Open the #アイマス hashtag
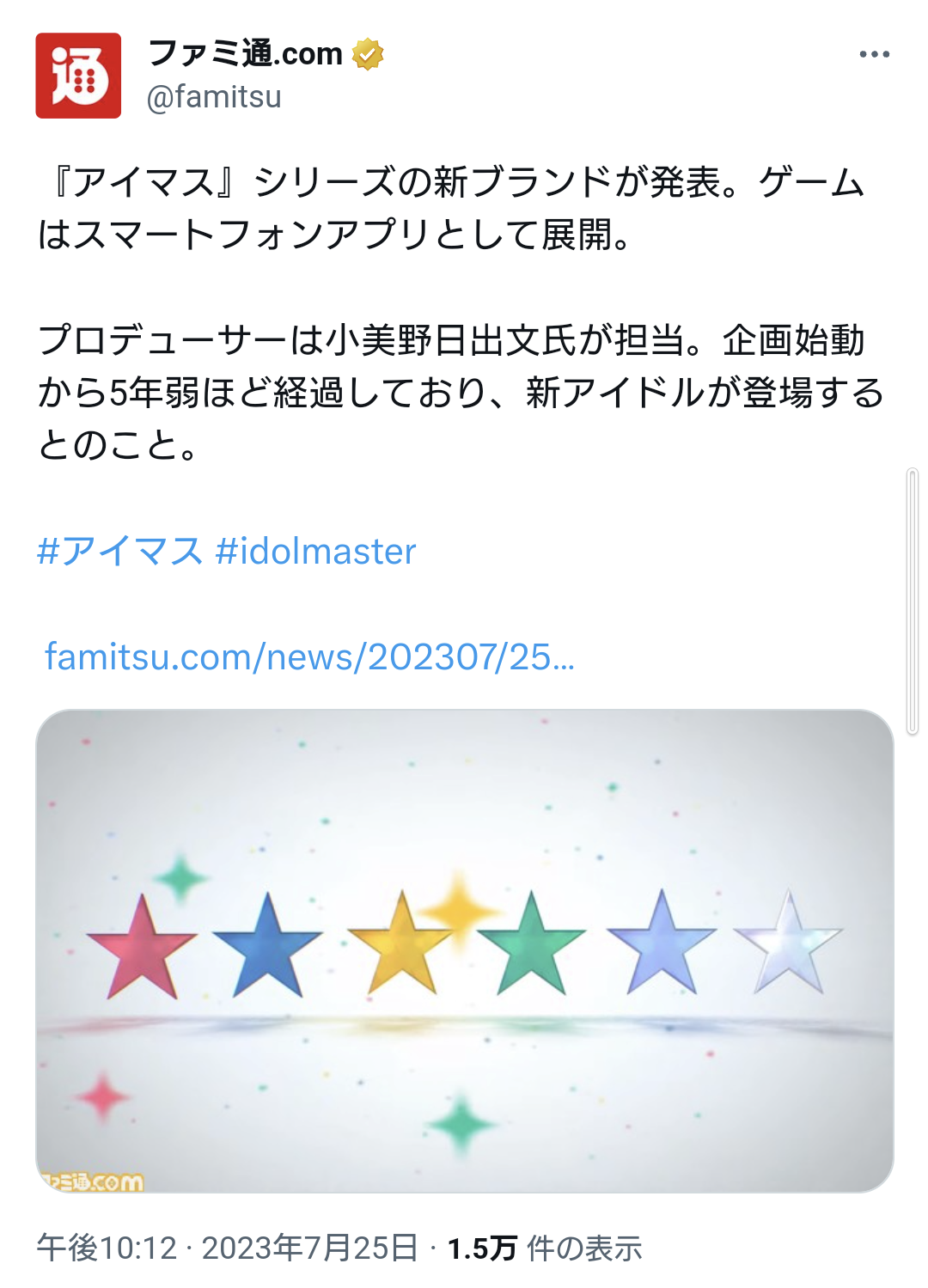The height and width of the screenshot is (1288, 928). coord(119,551)
